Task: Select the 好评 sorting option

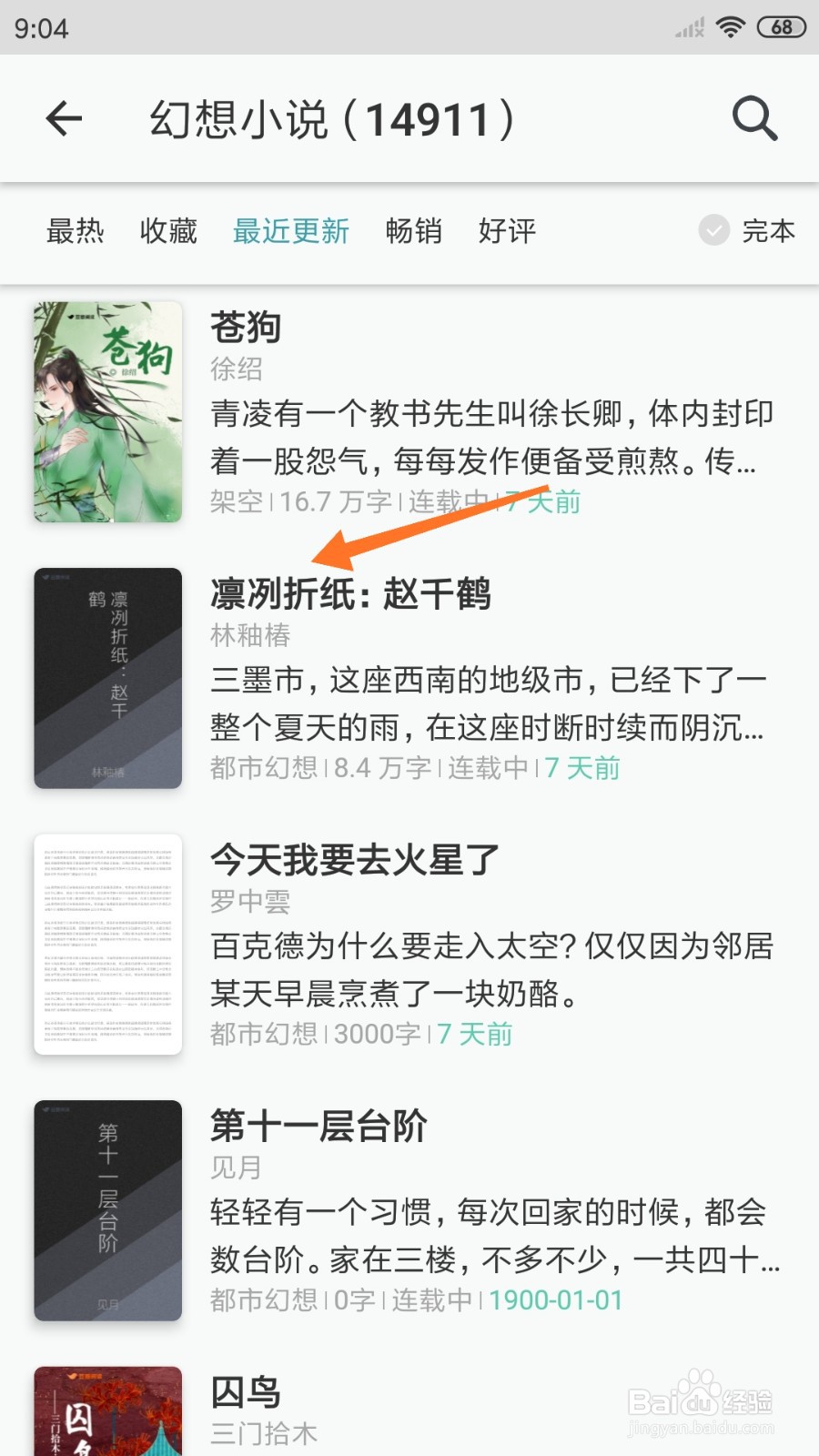Action: (507, 232)
